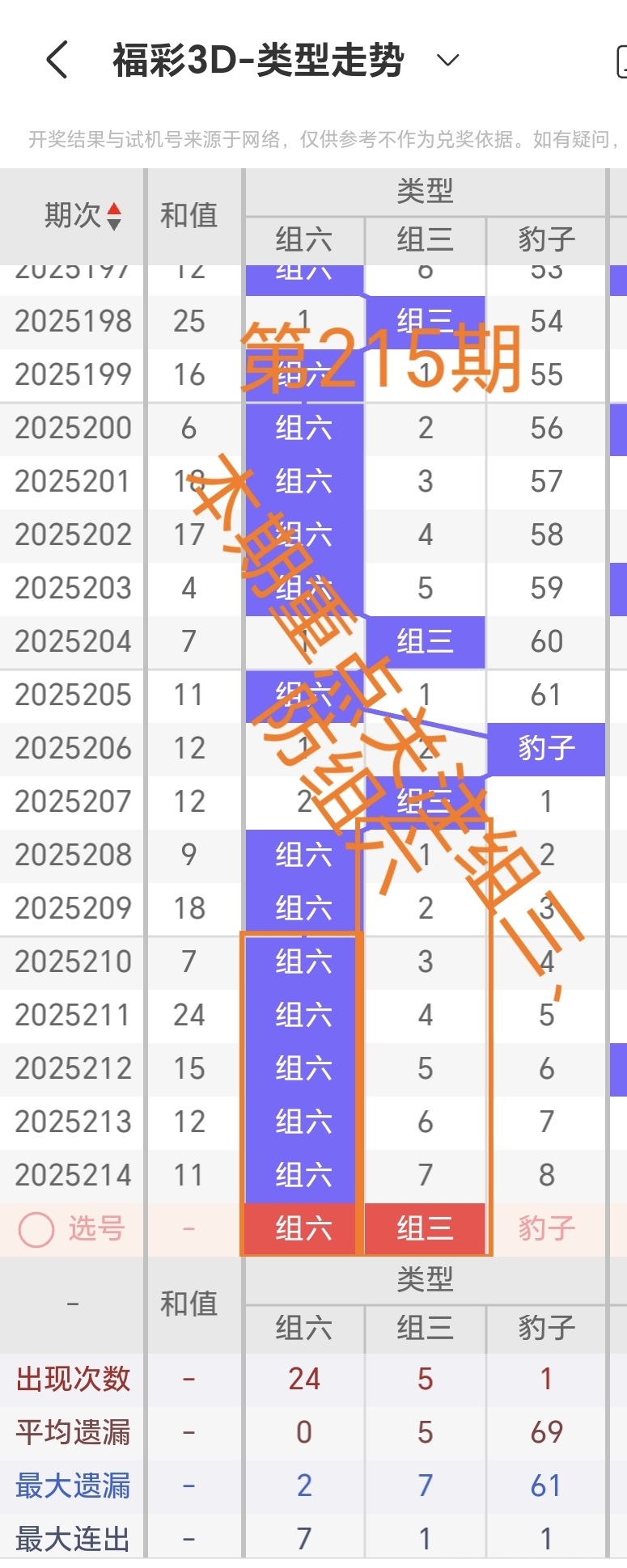The image size is (627, 1568).
Task: Switch chart view via the 组六 column header
Action: (x=303, y=240)
